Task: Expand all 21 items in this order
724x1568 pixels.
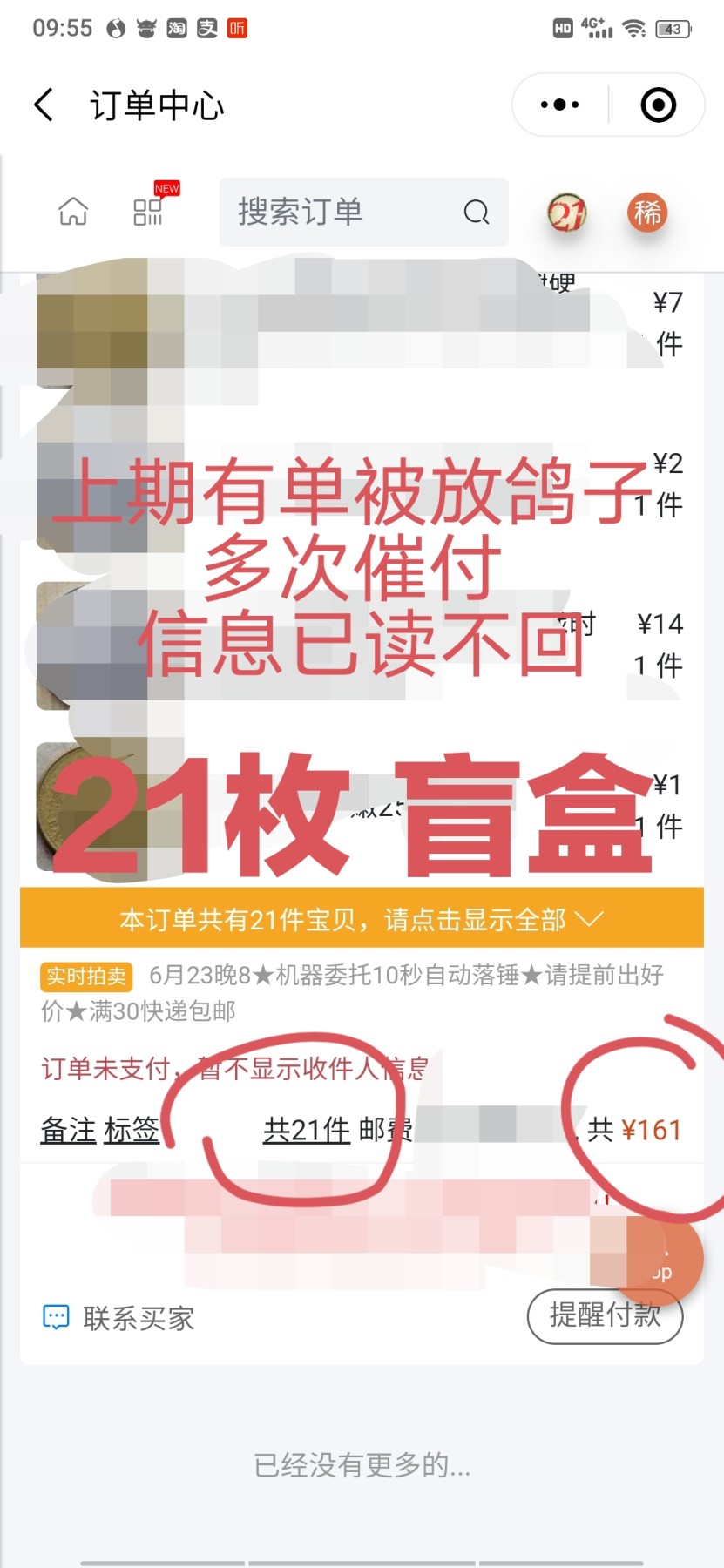Action: (362, 919)
